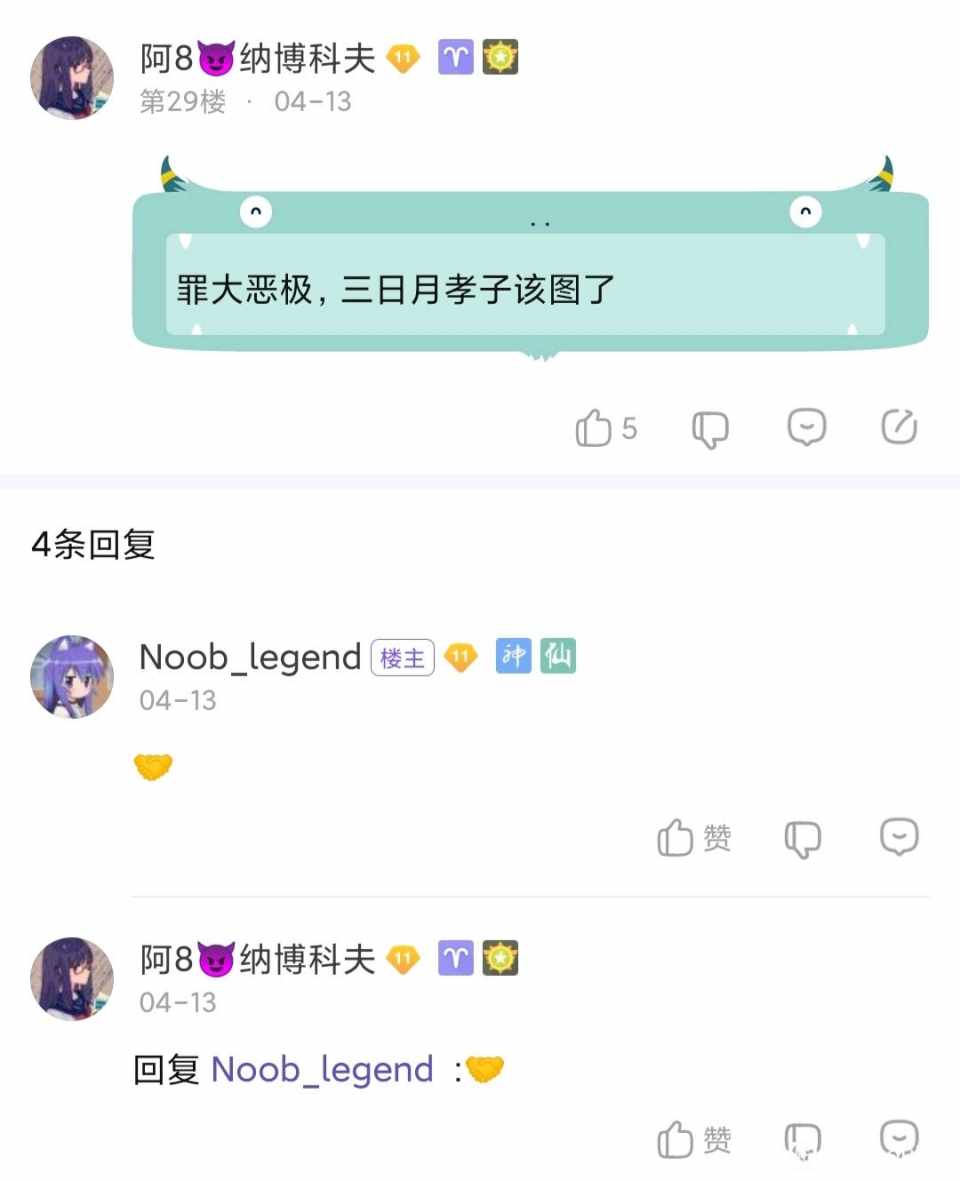Open 阿8纳博科夫's avatar on the 29楼 post
Screen dimensions: 960x1181
coord(72,78)
